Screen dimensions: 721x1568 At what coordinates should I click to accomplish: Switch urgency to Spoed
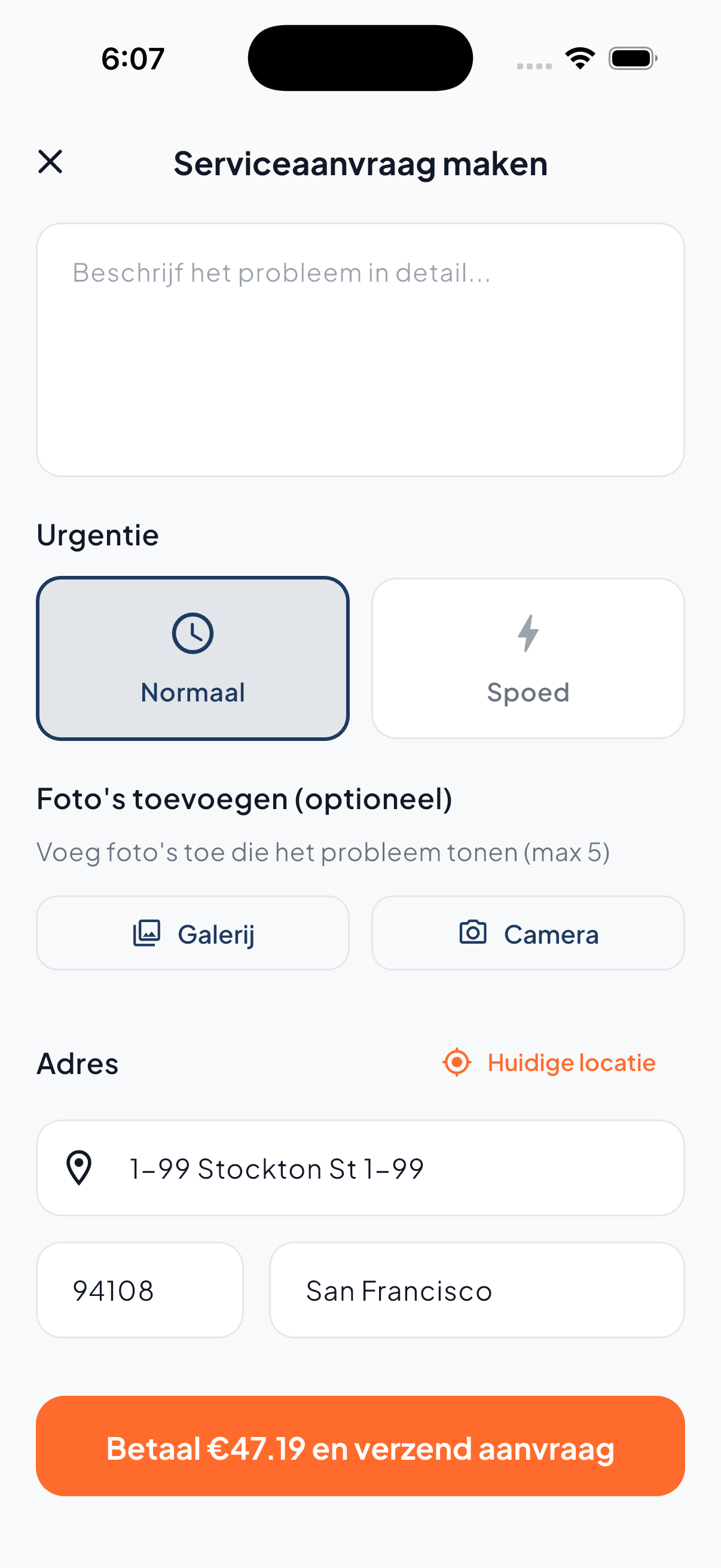[x=527, y=658]
